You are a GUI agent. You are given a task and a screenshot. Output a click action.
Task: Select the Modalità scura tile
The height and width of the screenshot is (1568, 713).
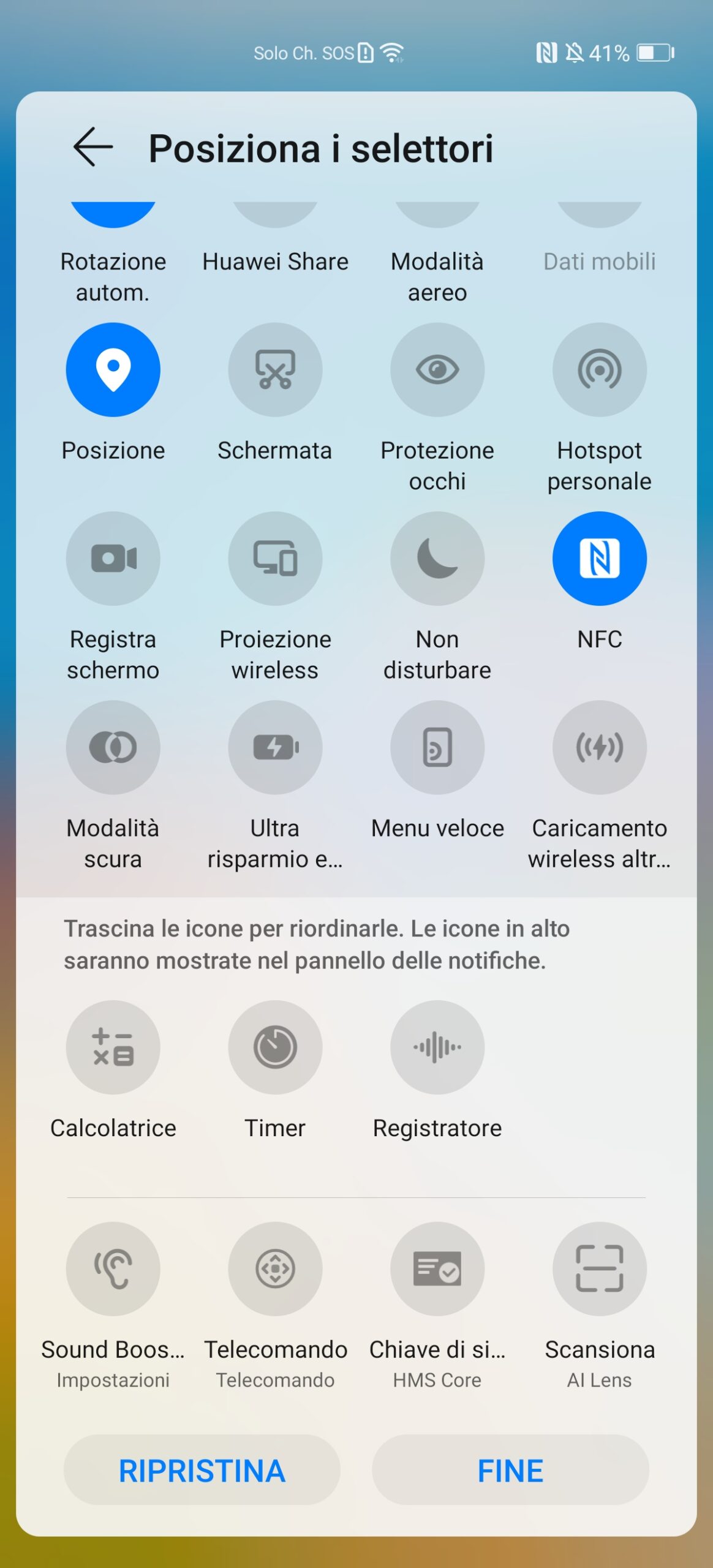click(113, 747)
